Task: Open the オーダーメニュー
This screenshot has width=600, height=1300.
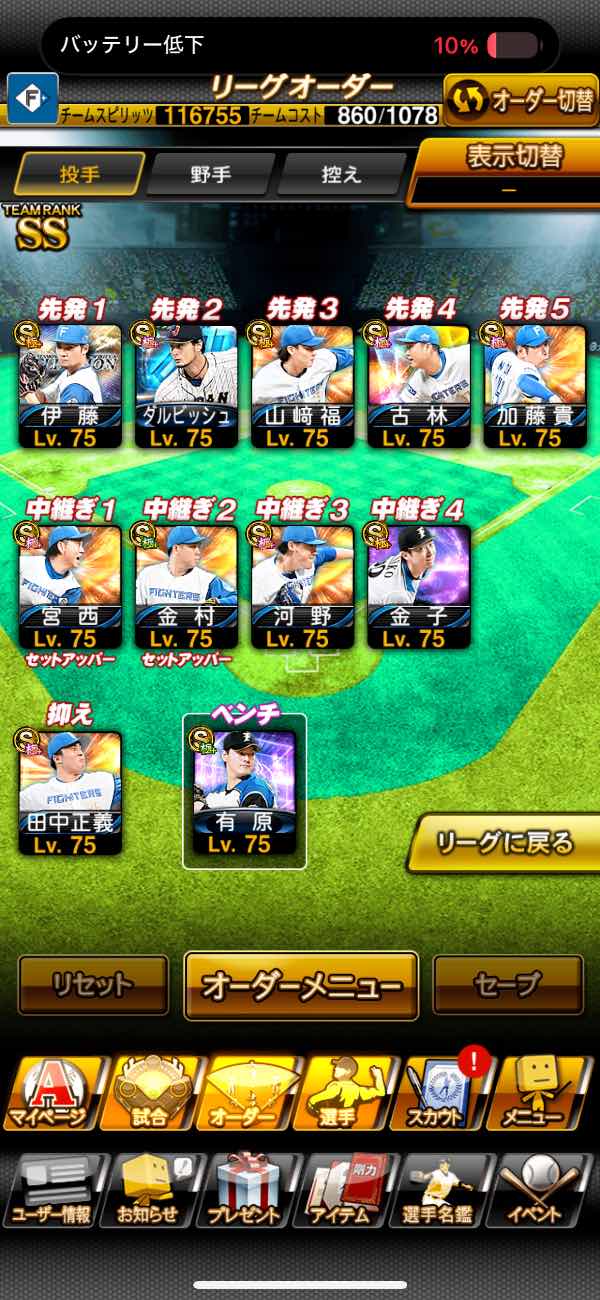Action: click(x=301, y=985)
